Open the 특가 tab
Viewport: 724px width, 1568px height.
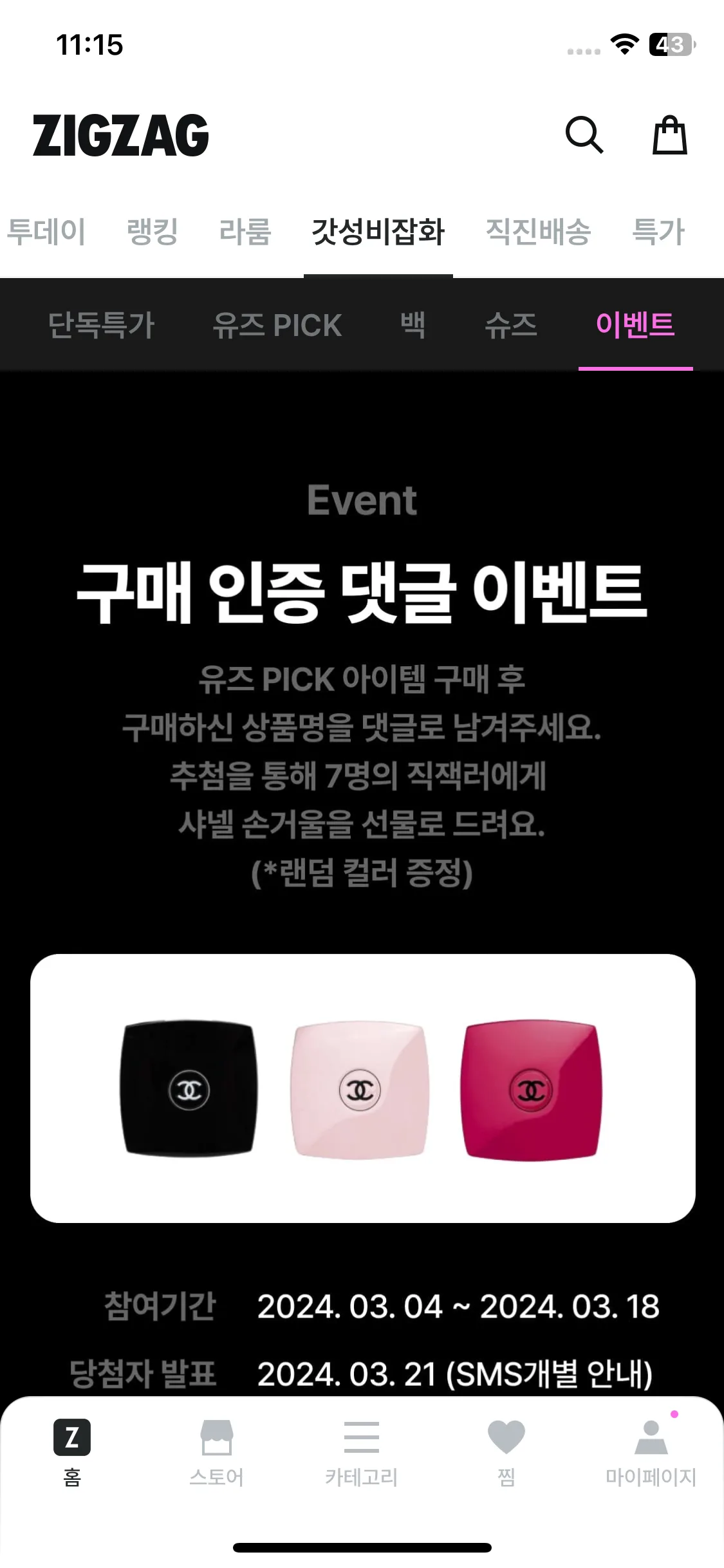tap(658, 232)
